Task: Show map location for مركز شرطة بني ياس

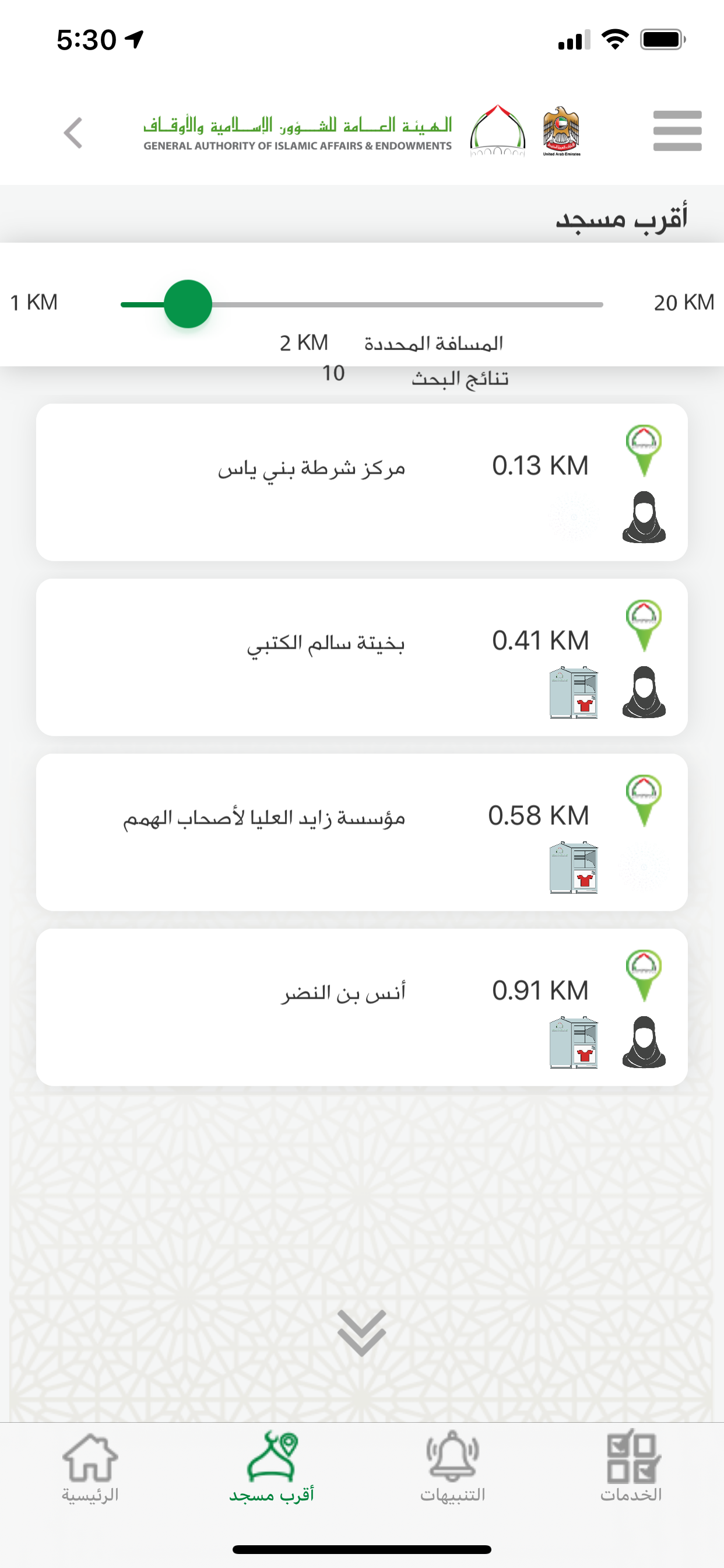Action: [644, 450]
